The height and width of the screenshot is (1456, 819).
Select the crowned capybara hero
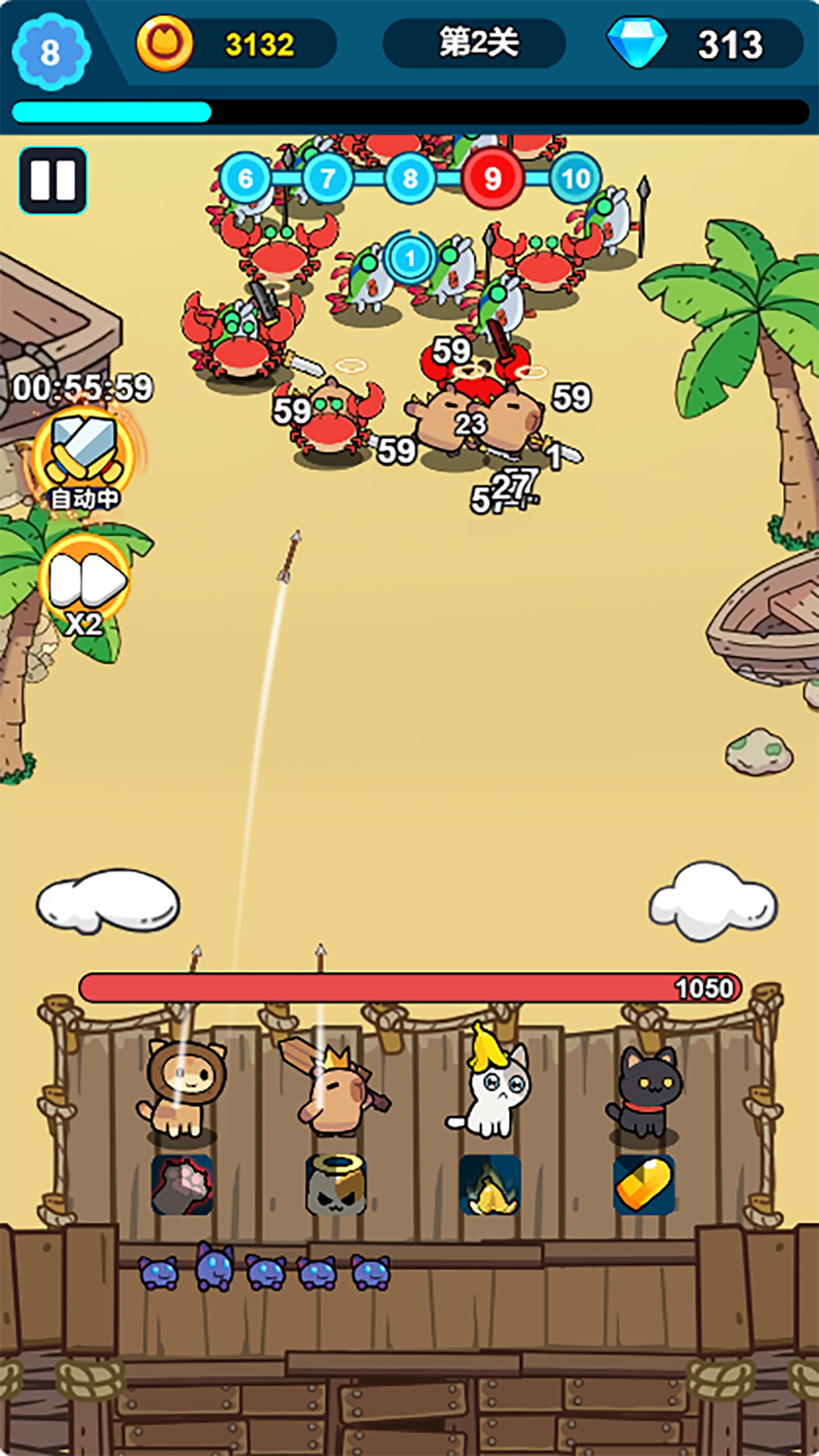pyautogui.click(x=336, y=1090)
